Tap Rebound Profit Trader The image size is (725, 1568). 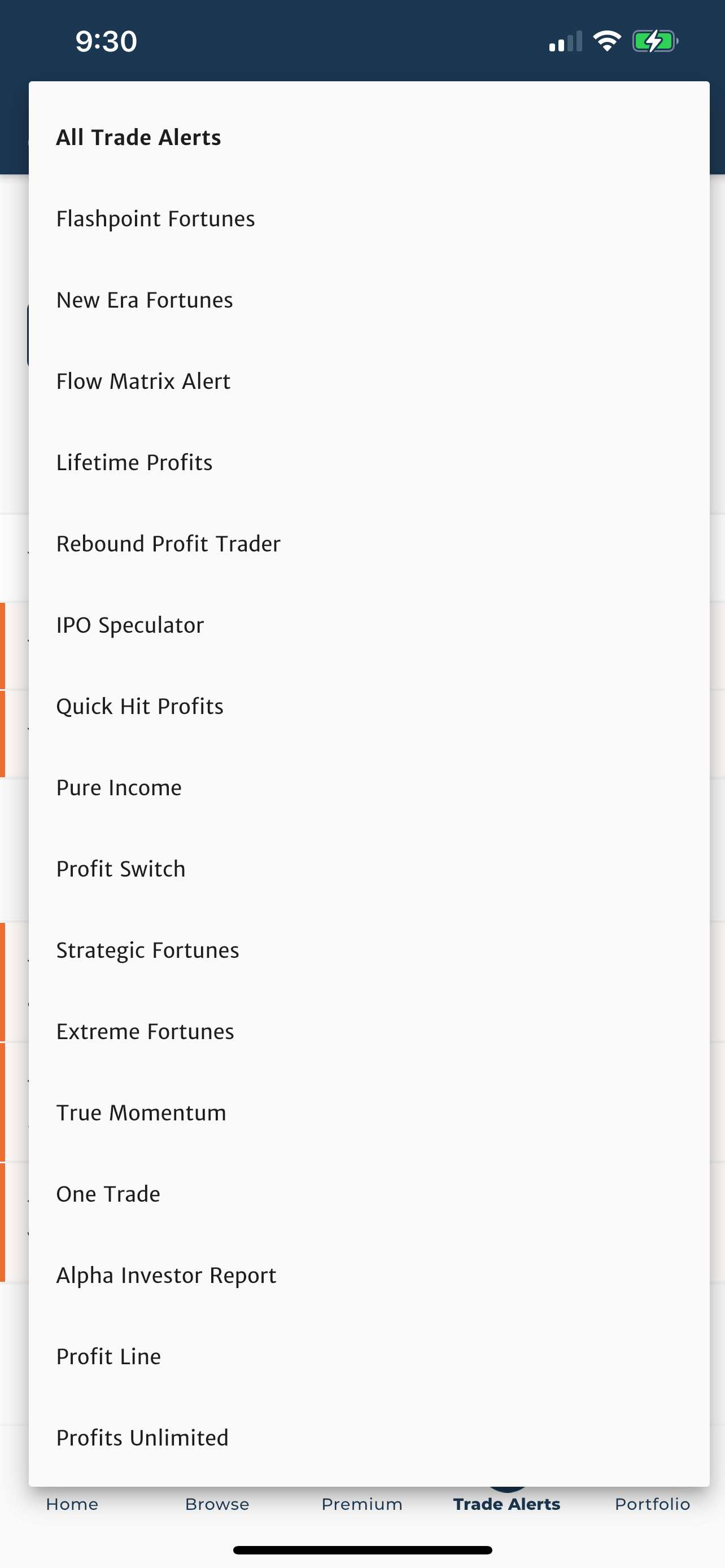coord(369,544)
